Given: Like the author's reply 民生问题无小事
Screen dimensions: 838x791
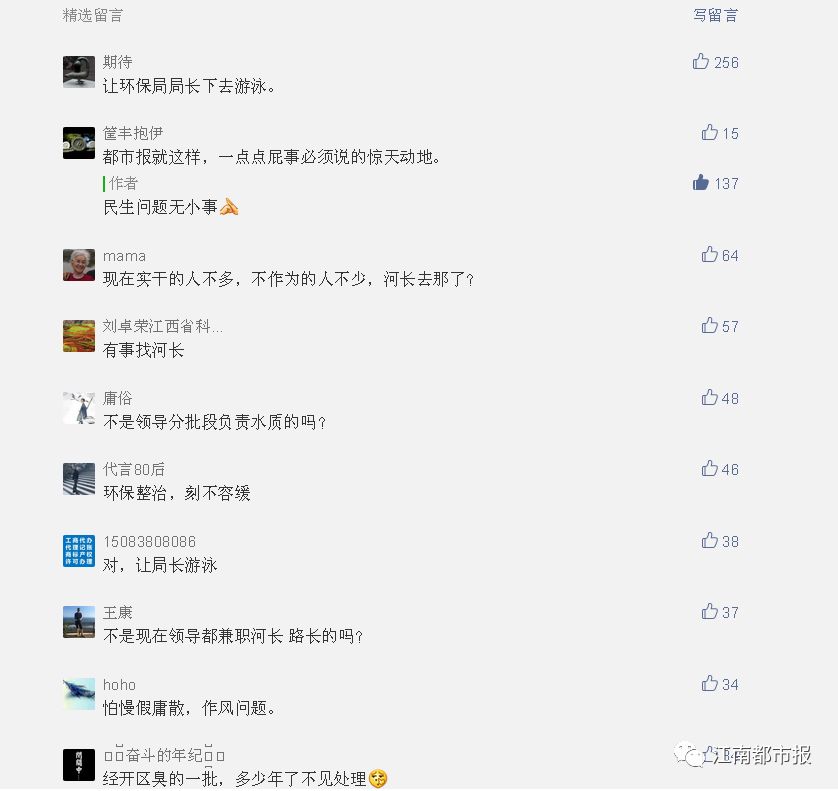Looking at the screenshot, I should (x=701, y=182).
